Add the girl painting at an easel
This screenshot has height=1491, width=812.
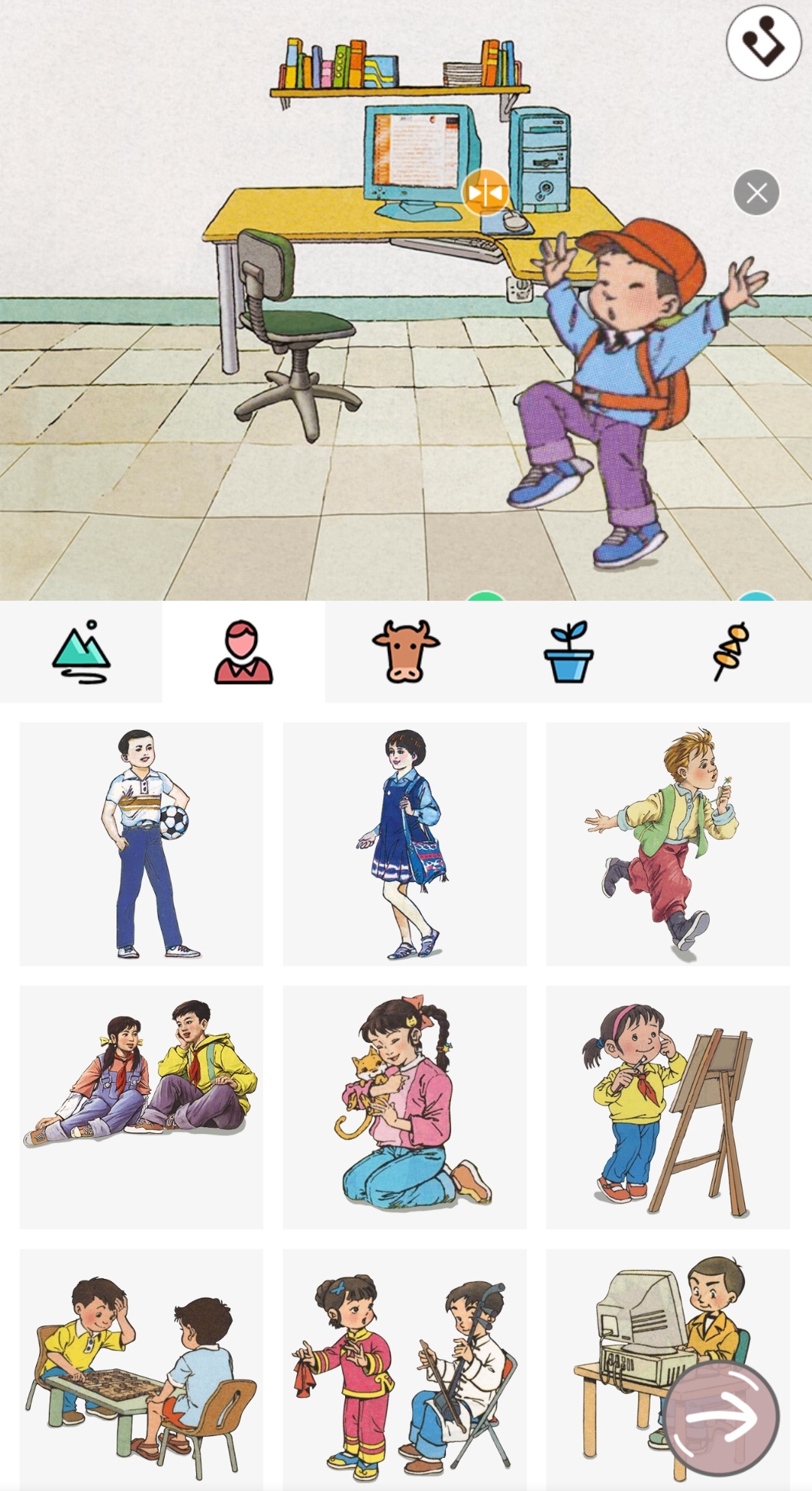tap(668, 1107)
